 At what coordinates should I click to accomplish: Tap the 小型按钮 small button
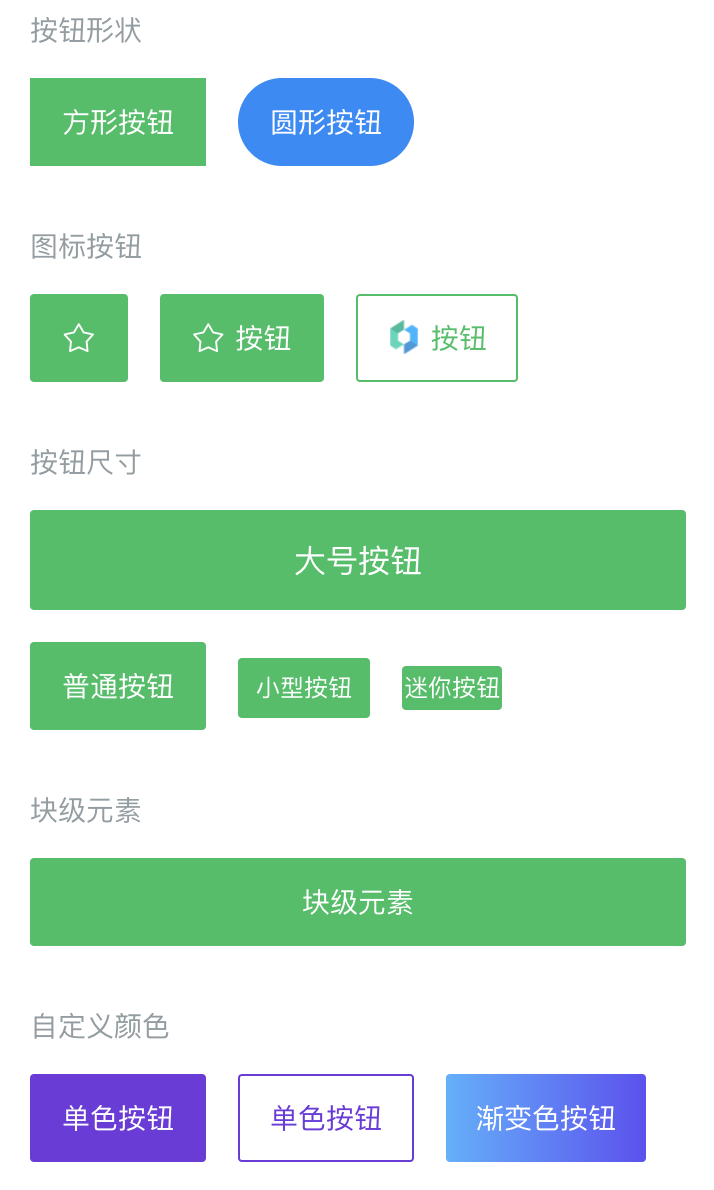point(304,688)
